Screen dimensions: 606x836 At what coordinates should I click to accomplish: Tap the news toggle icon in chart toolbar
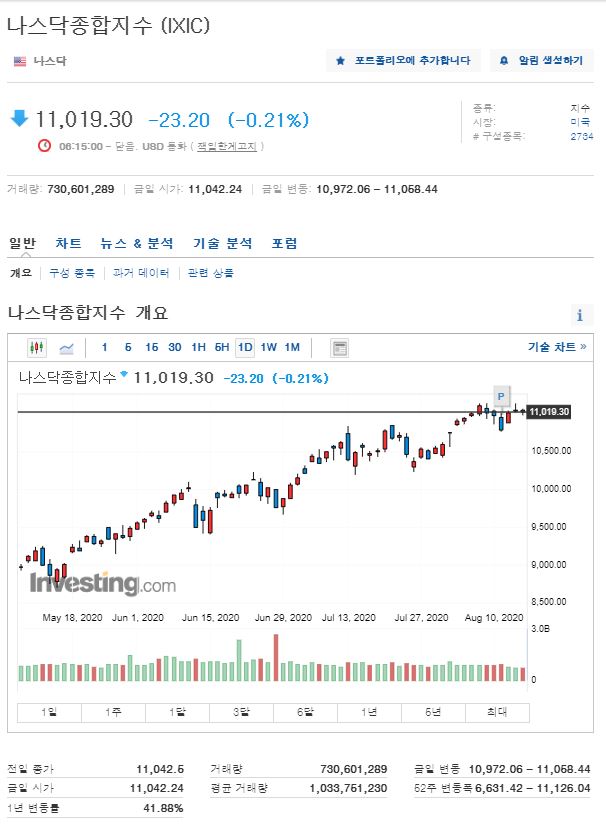coord(340,348)
